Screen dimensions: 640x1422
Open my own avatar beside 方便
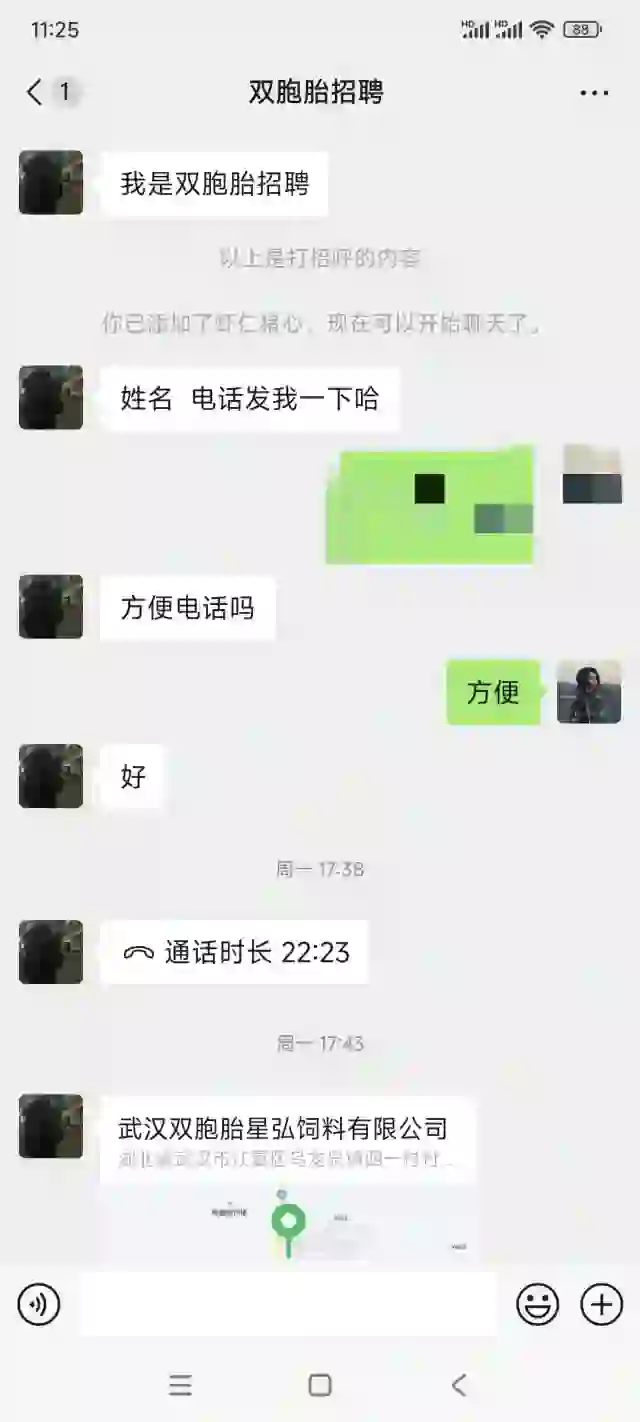(589, 692)
